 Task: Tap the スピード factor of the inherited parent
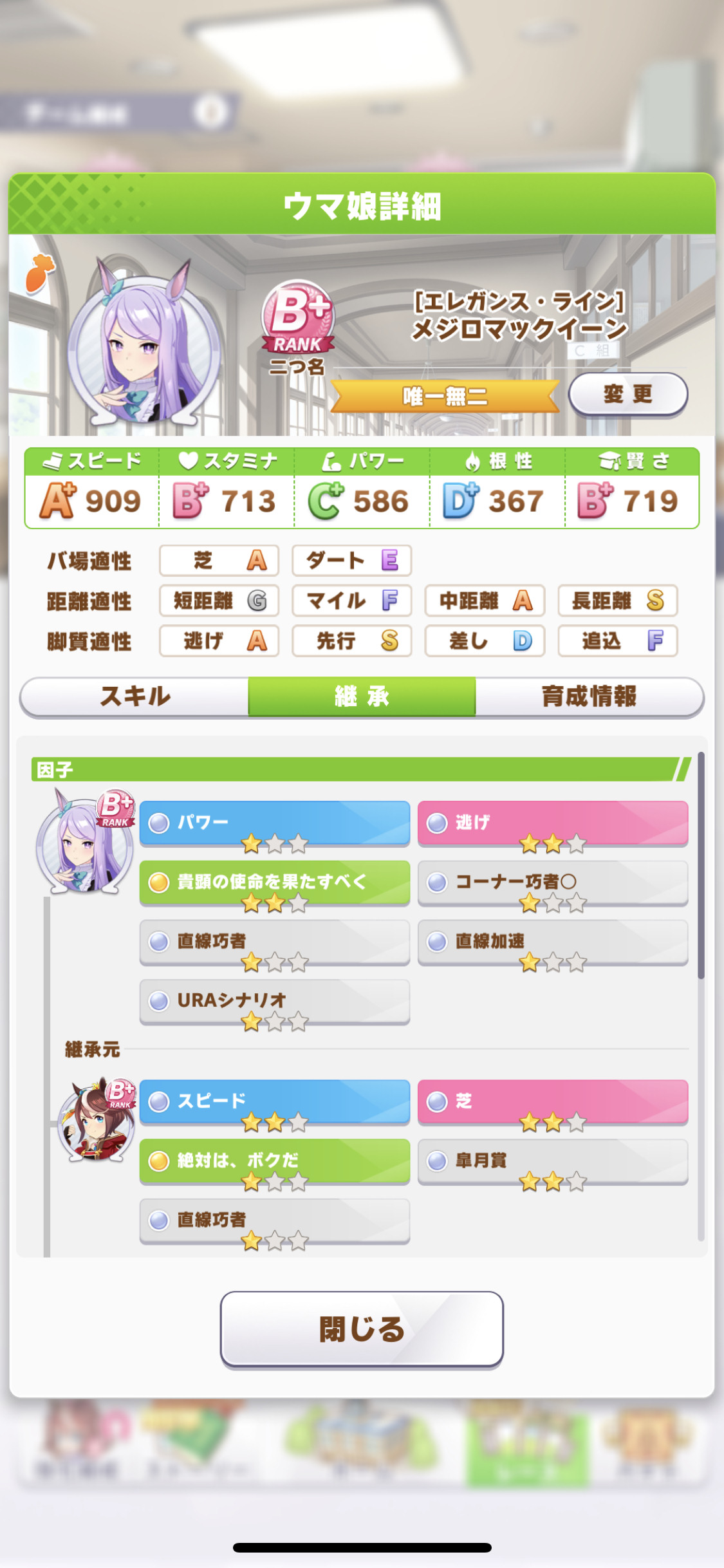coord(275,1102)
